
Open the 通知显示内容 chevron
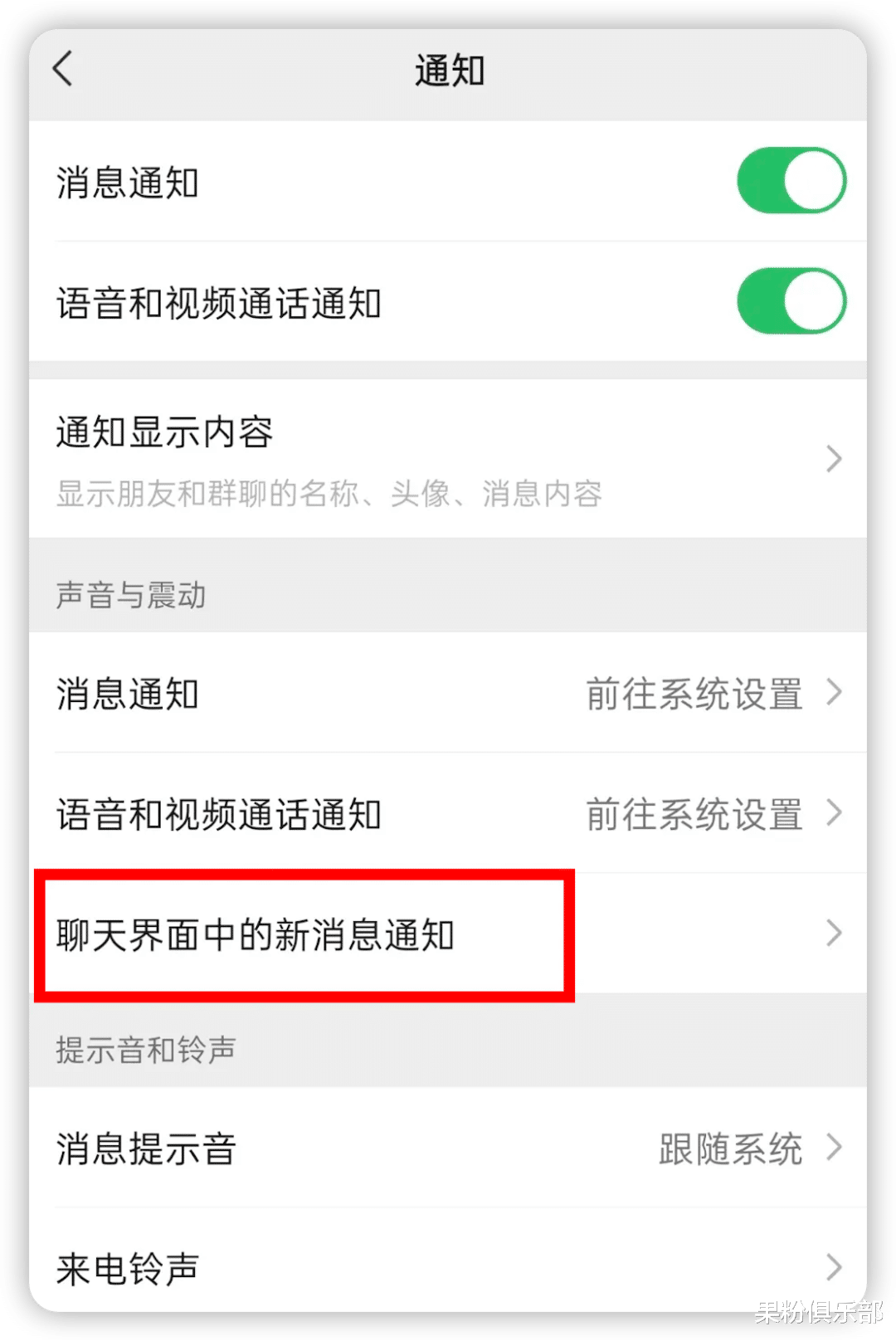(835, 459)
